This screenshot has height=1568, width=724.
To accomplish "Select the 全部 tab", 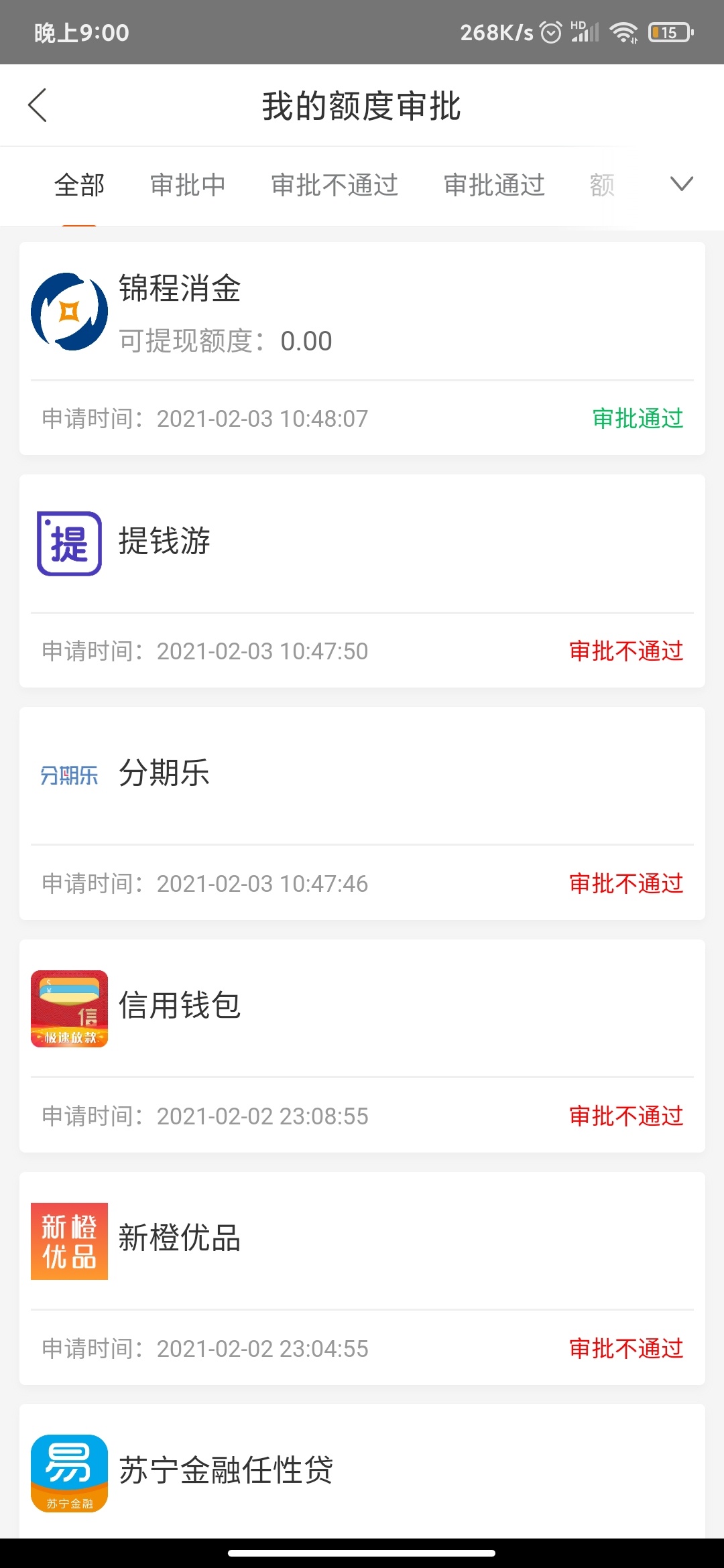I will (80, 185).
